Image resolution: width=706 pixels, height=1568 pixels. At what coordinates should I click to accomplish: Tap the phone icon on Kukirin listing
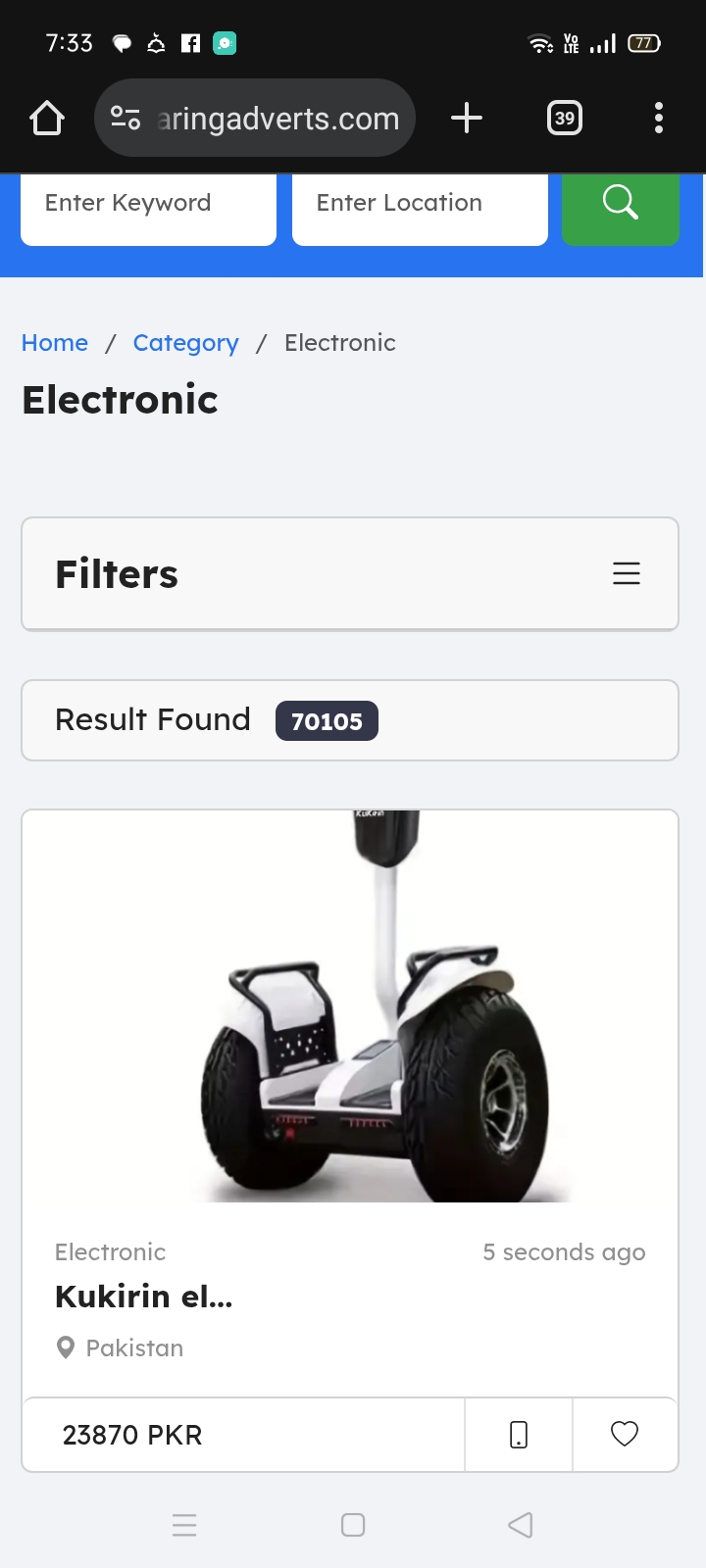(519, 1435)
